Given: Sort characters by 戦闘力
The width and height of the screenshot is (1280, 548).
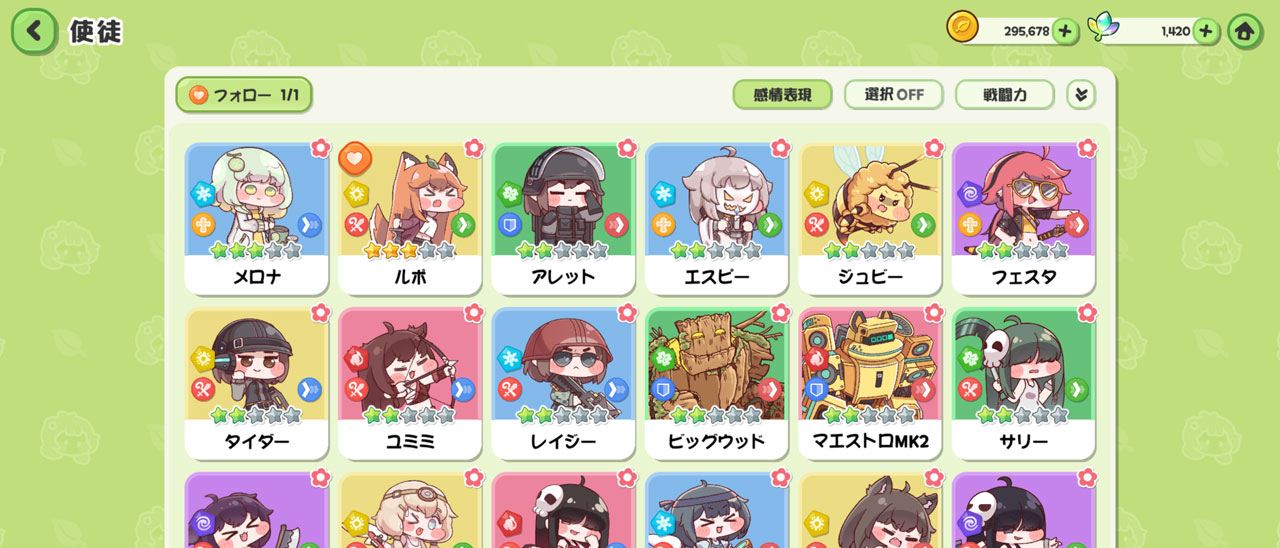Looking at the screenshot, I should point(1004,95).
